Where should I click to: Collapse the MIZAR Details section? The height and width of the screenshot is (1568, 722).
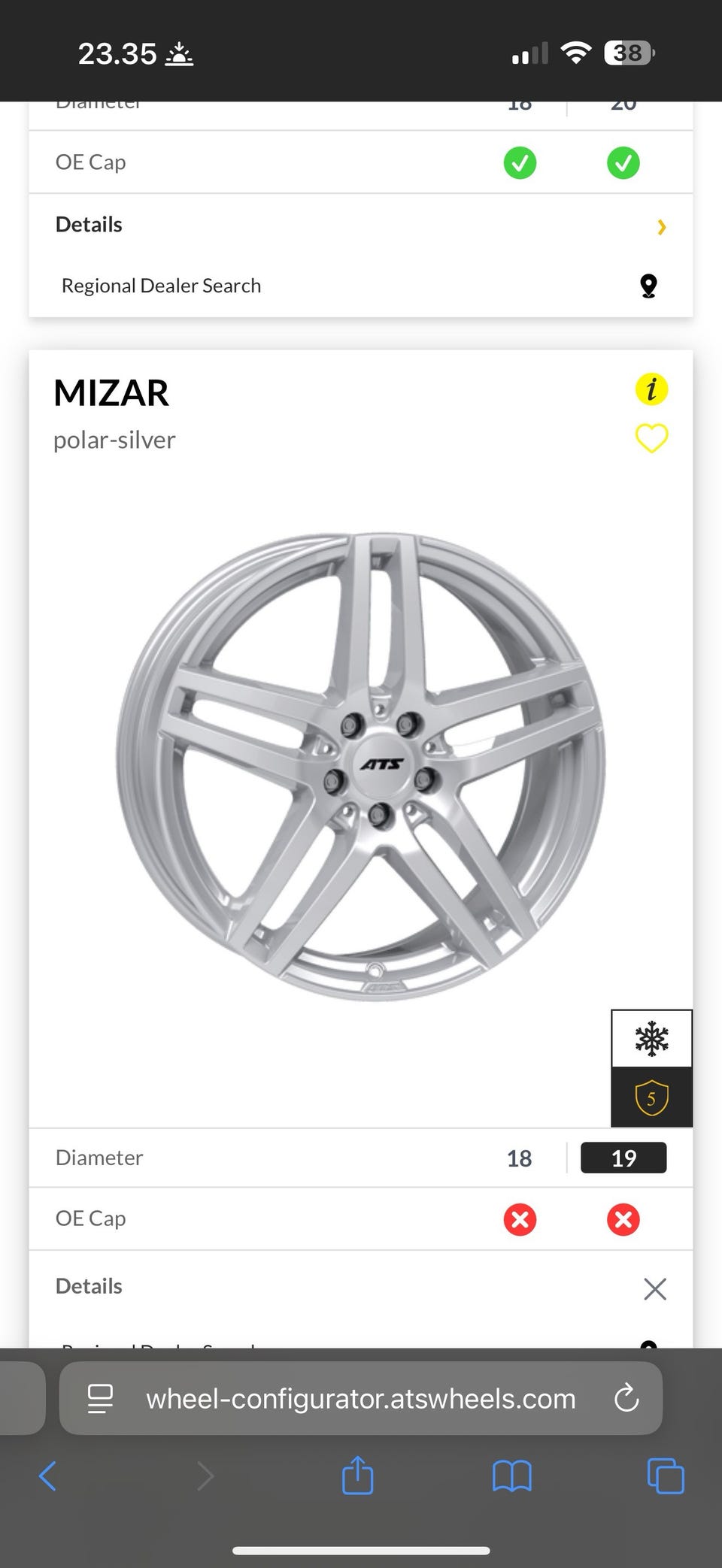[x=654, y=1289]
